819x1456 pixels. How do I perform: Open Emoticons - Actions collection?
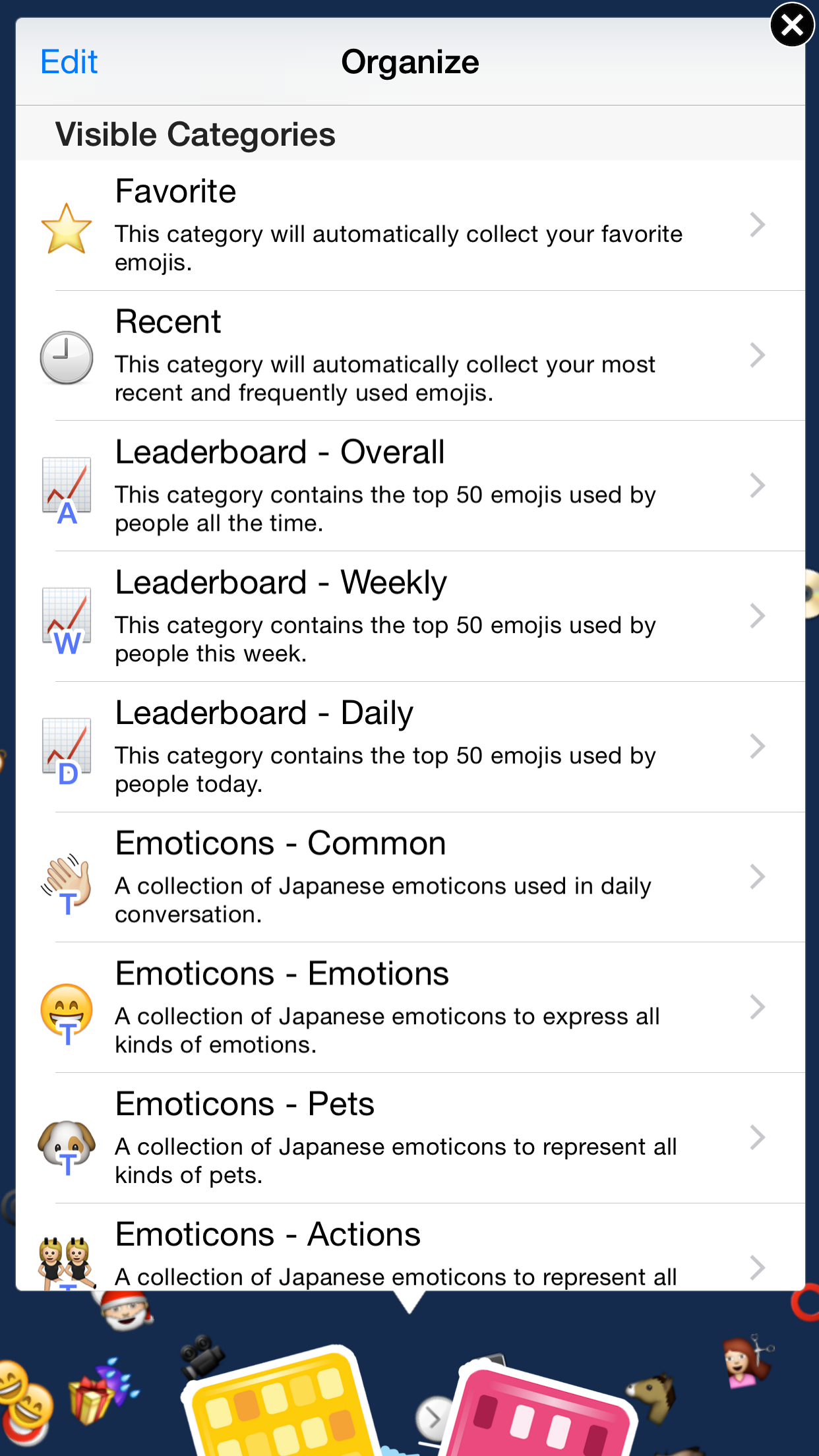coord(410,1247)
